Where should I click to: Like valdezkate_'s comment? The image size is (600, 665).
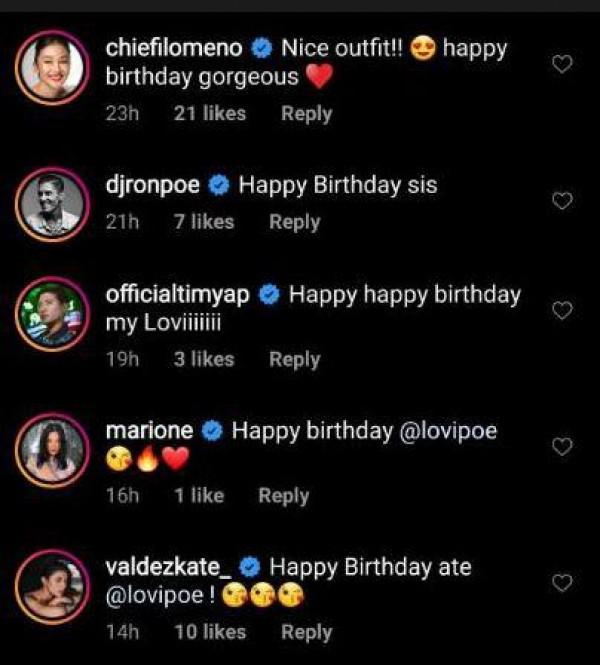click(563, 582)
